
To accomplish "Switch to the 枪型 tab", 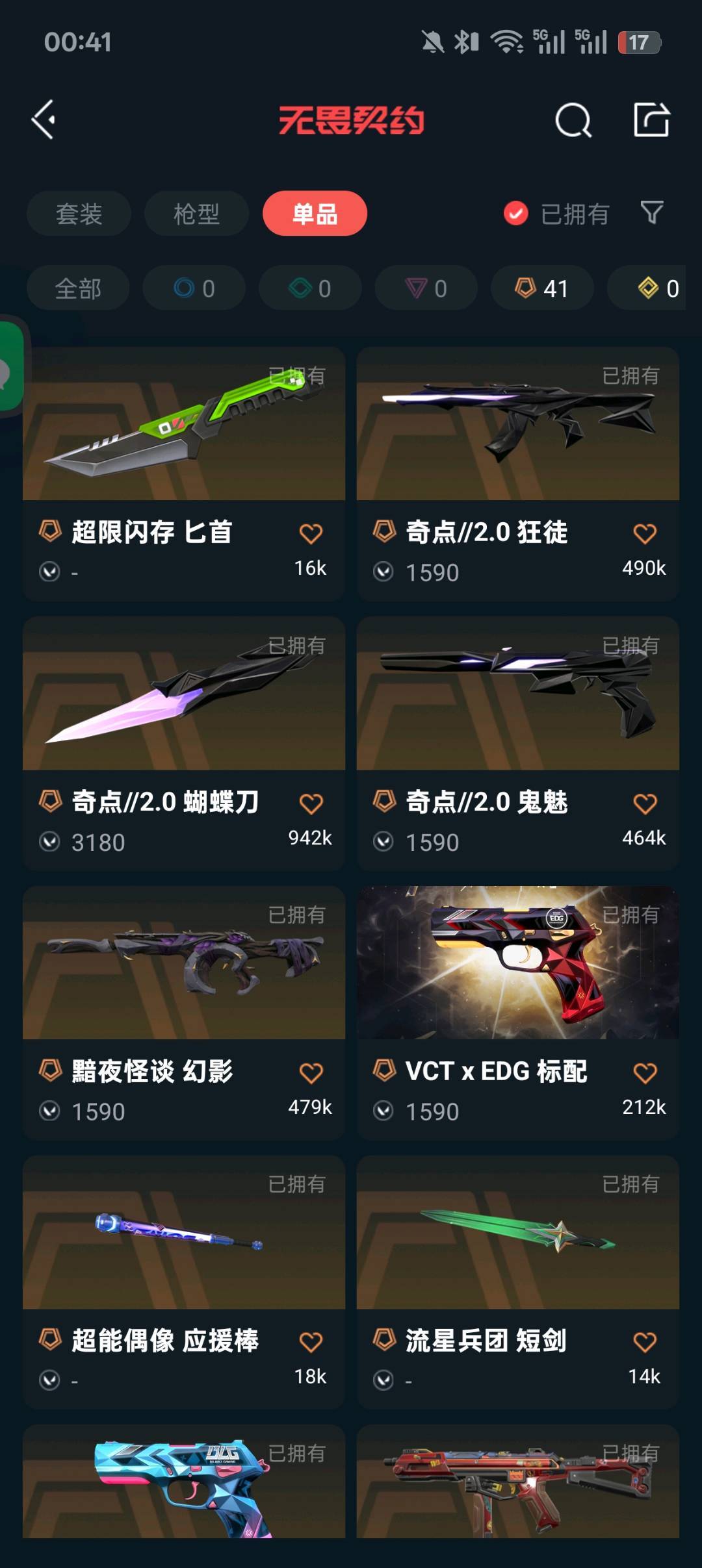I will pos(196,214).
